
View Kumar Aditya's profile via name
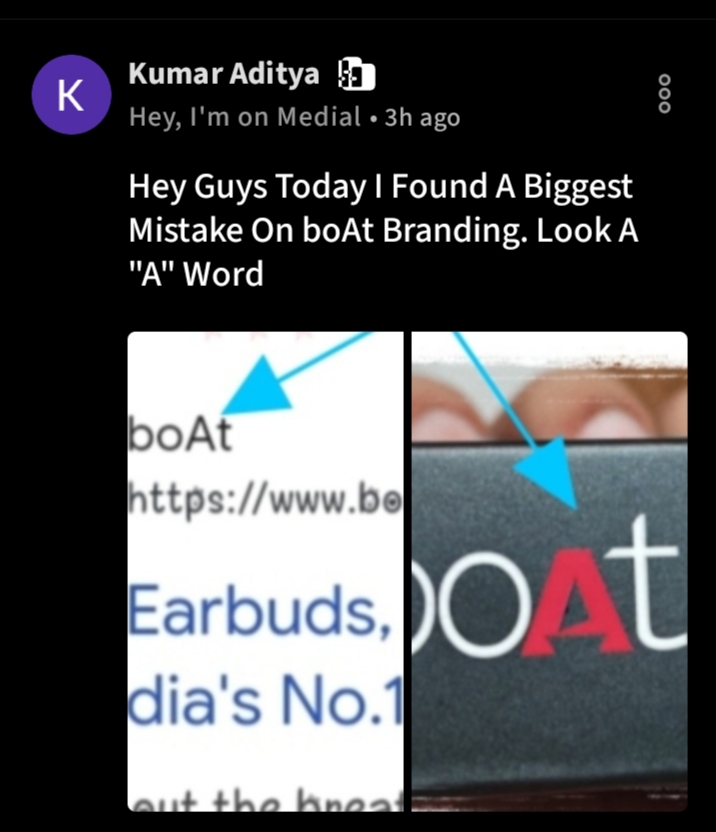[x=224, y=73]
